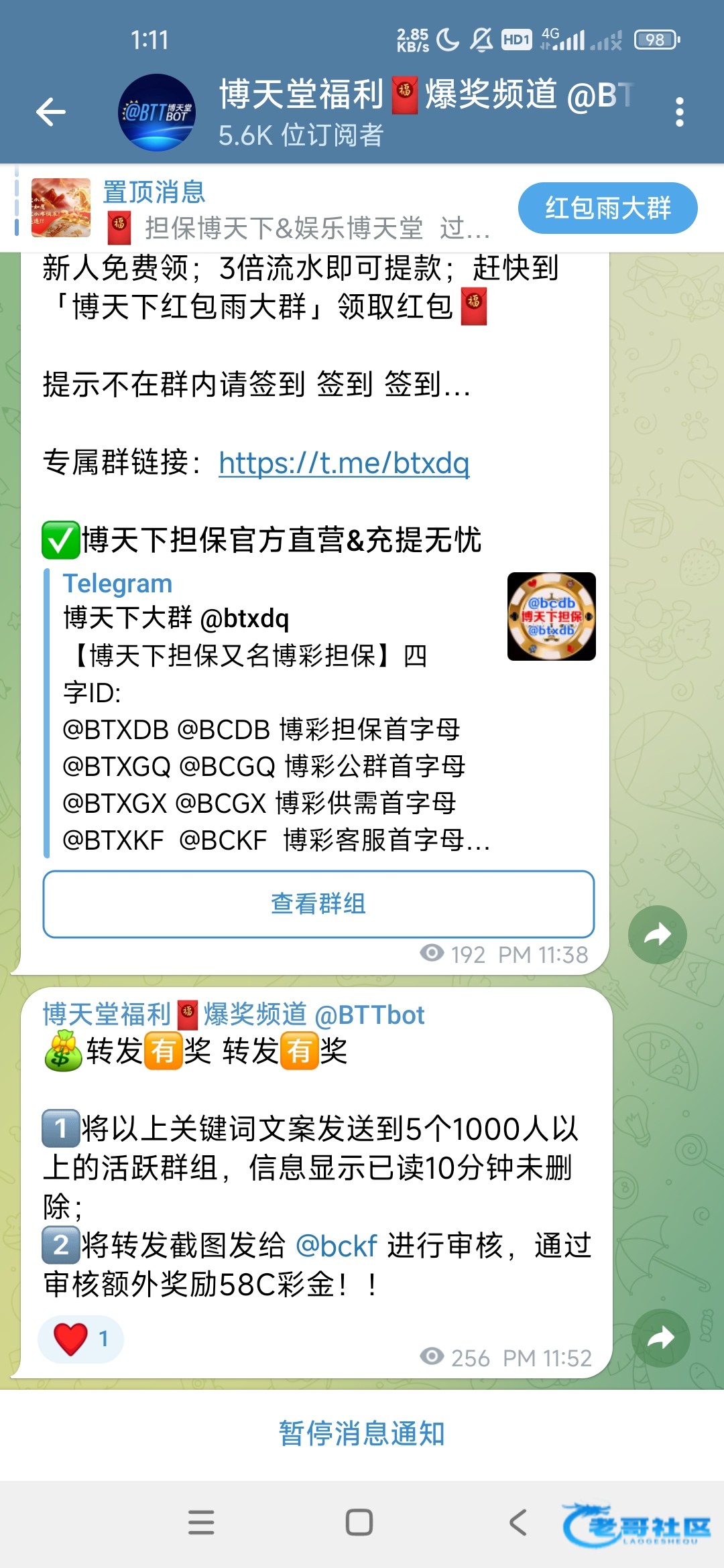The image size is (724, 1568).
Task: Forward the message posted at PM 11:52
Action: pos(660,1338)
